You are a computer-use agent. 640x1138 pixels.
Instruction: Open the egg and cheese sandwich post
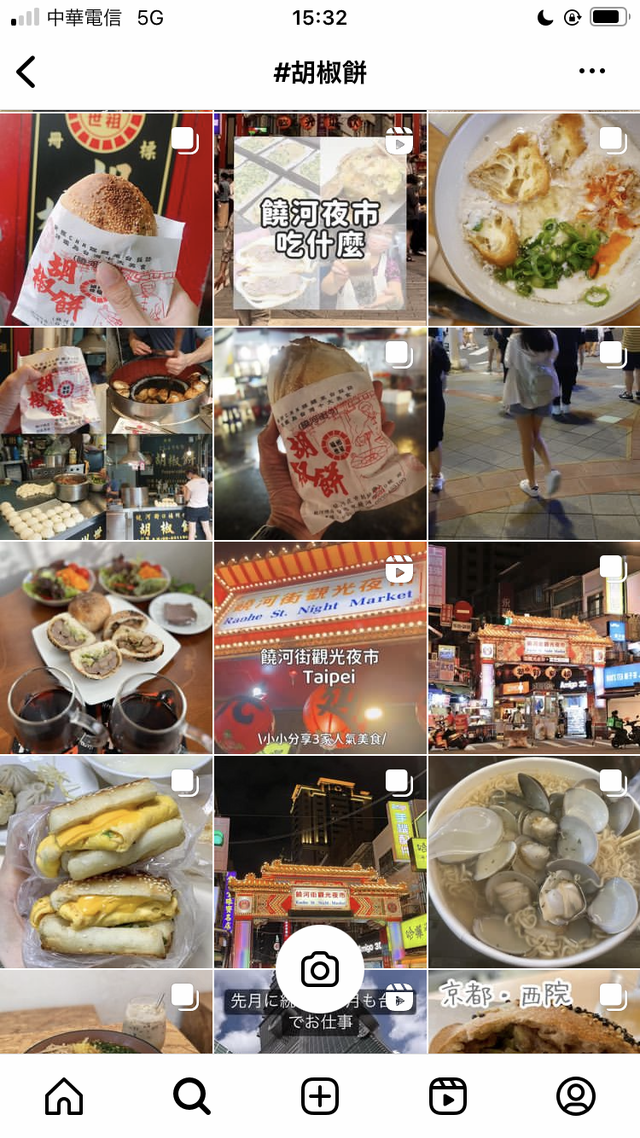[106, 860]
